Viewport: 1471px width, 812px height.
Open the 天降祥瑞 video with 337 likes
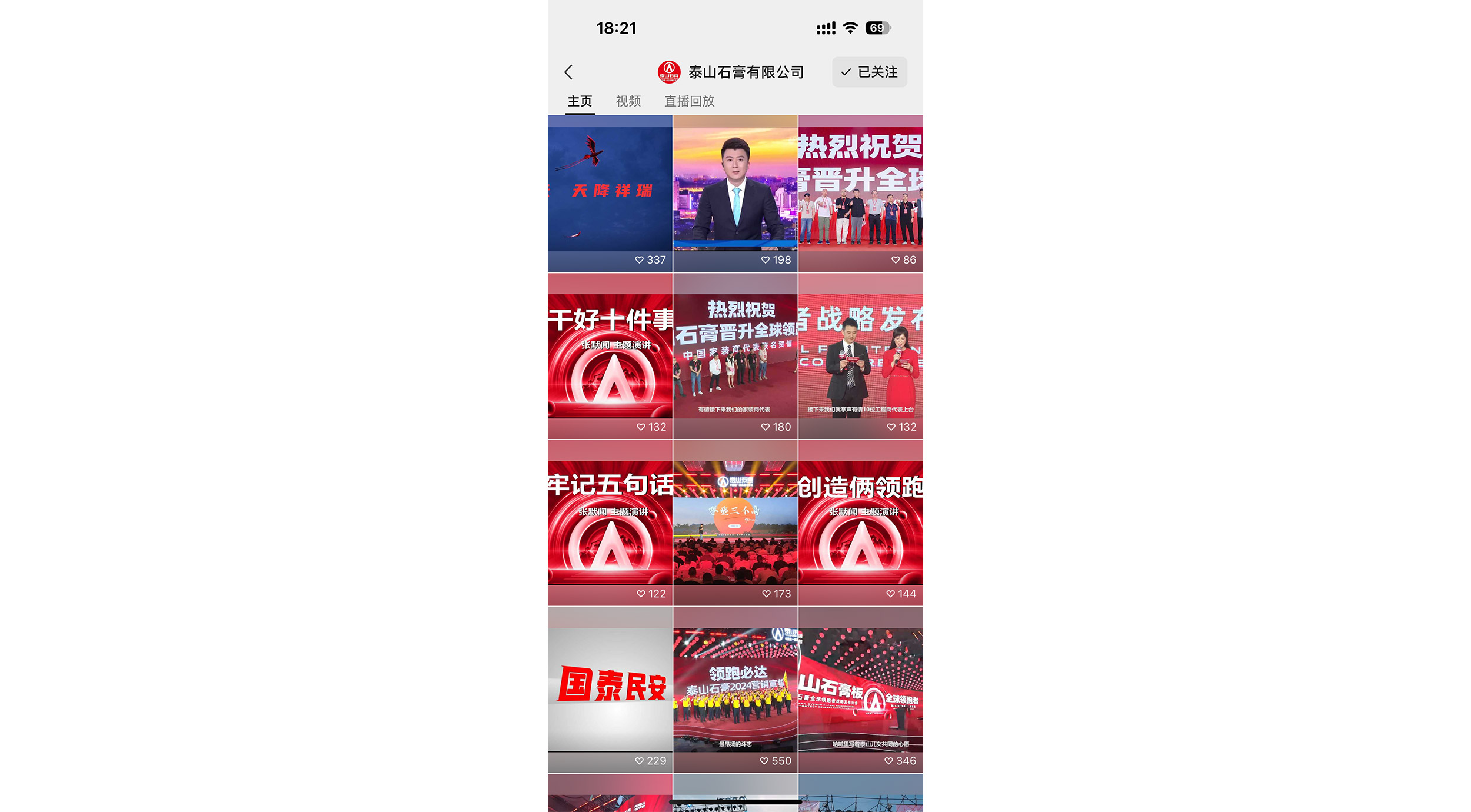pos(610,193)
